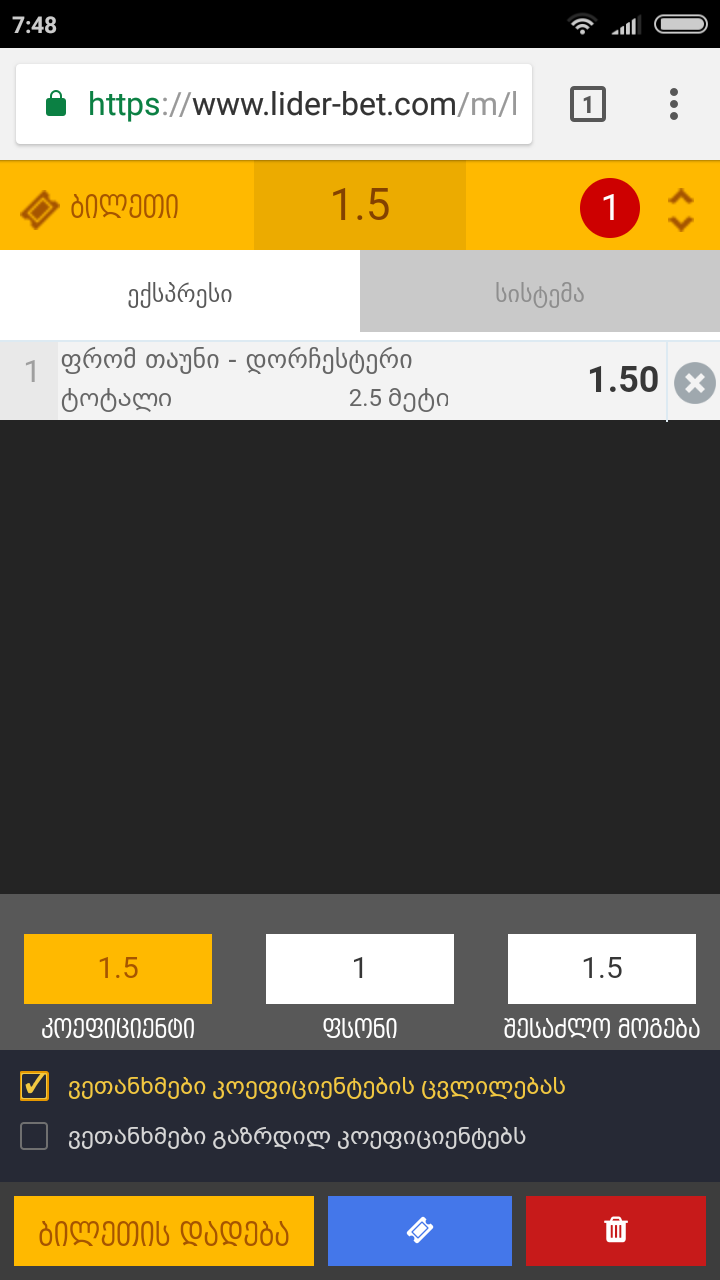720x1280 pixels.
Task: Switch to the სისტემა tab
Action: pos(539,293)
